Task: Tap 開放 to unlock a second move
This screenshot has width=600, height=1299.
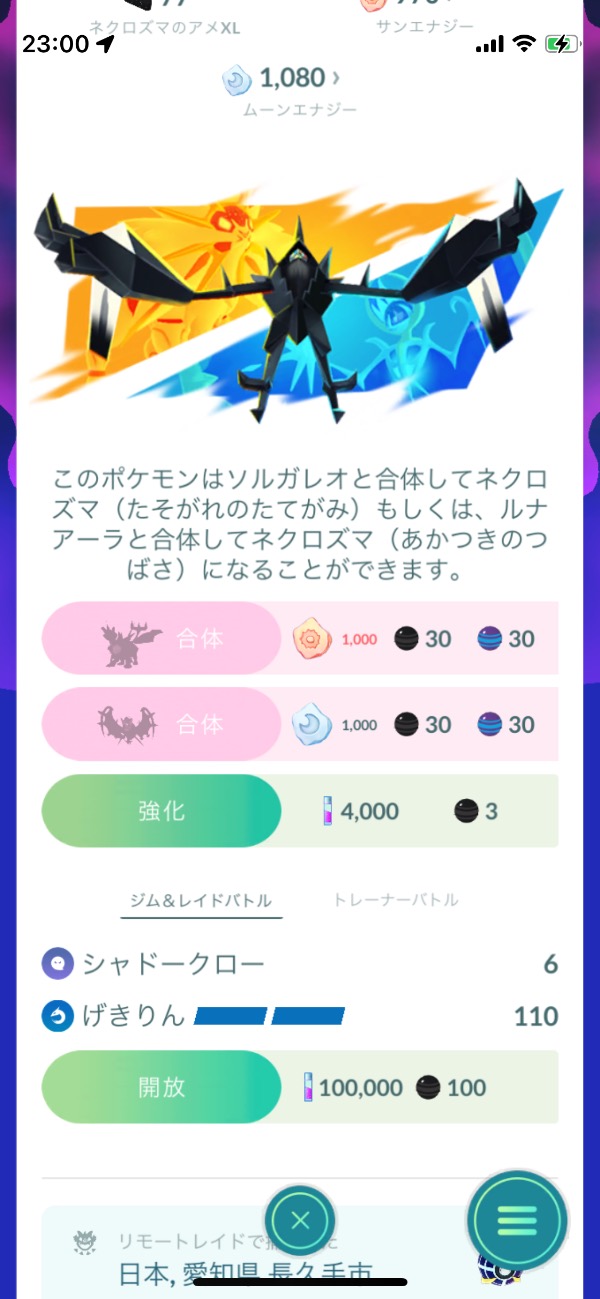Action: pos(162,1086)
